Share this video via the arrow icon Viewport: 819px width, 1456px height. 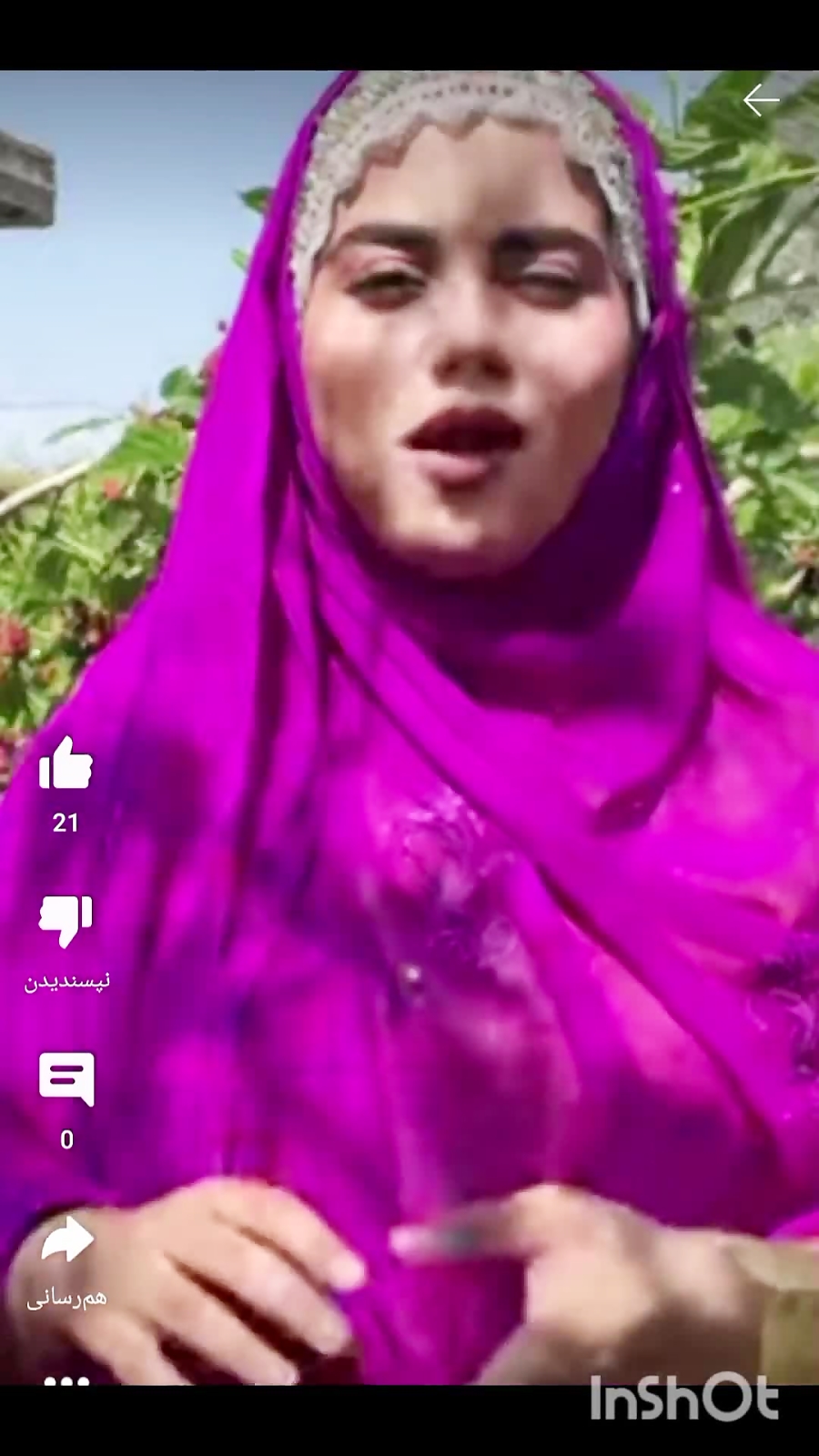67,1241
